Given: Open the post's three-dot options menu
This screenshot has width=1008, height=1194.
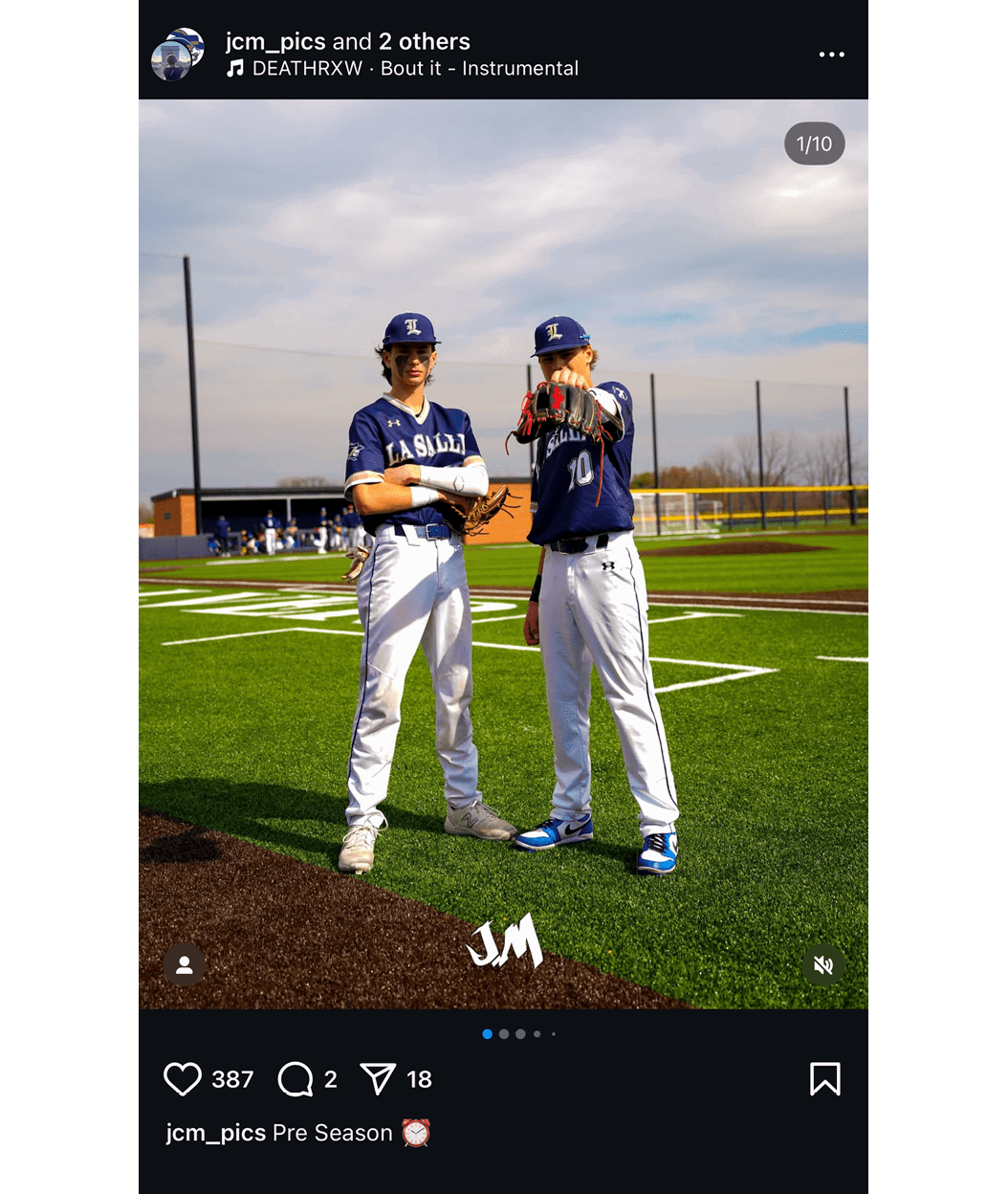Looking at the screenshot, I should (831, 55).
